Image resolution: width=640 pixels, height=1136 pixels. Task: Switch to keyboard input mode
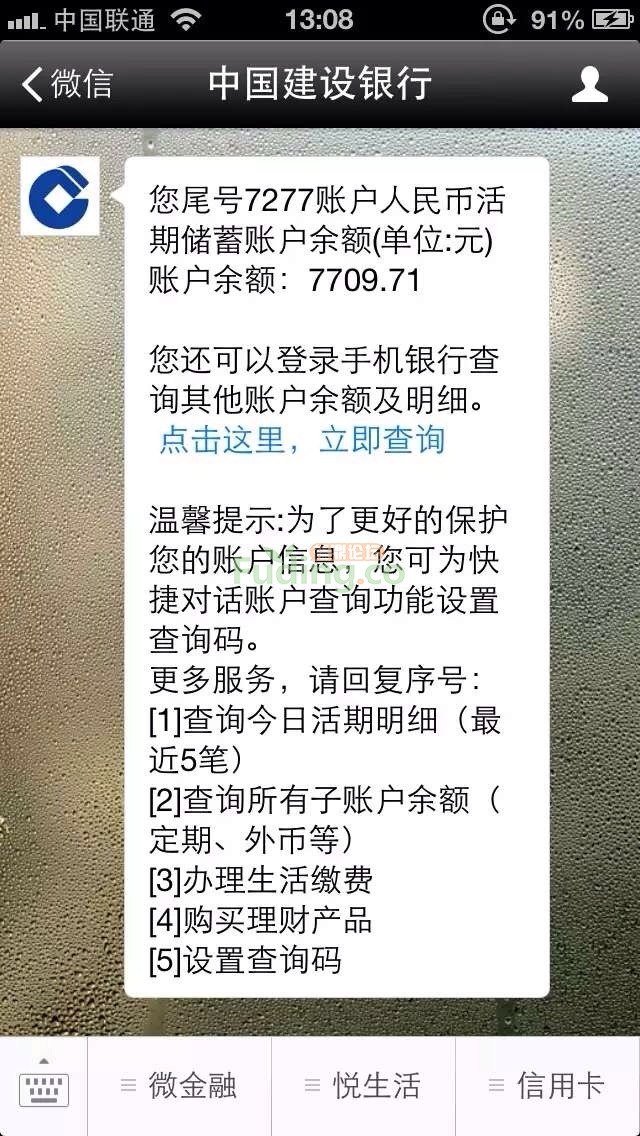(43, 1086)
